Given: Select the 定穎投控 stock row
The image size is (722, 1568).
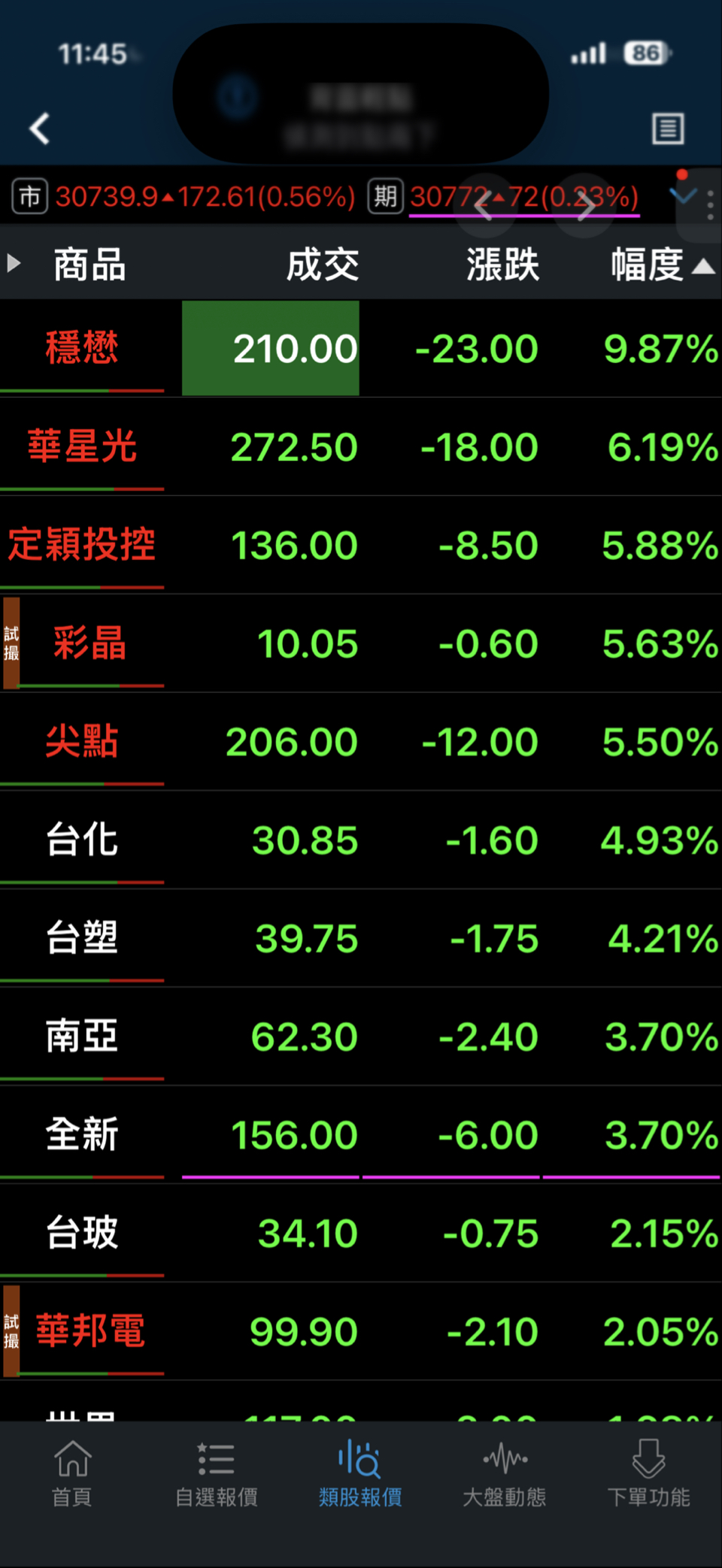Looking at the screenshot, I should (x=361, y=545).
